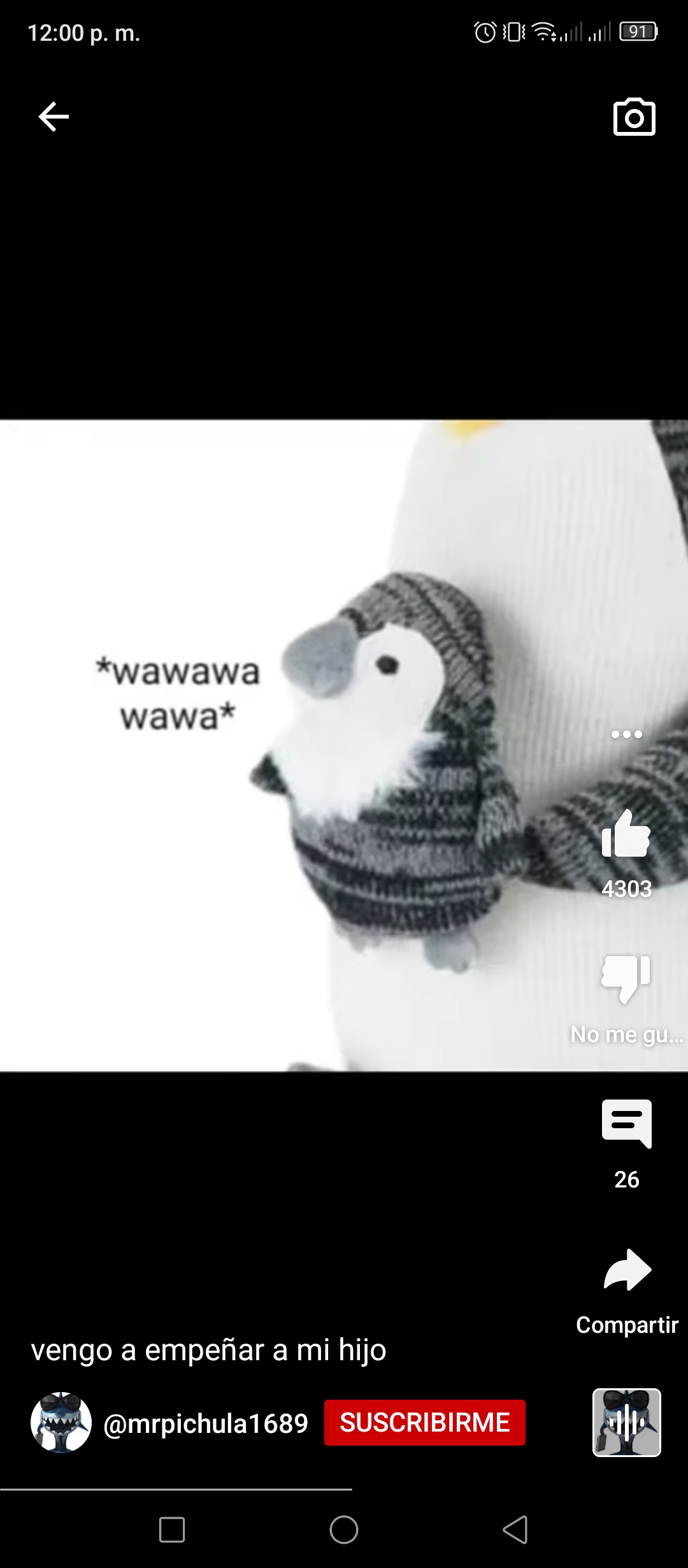
Task: Open the three-dot more options menu
Action: click(627, 734)
